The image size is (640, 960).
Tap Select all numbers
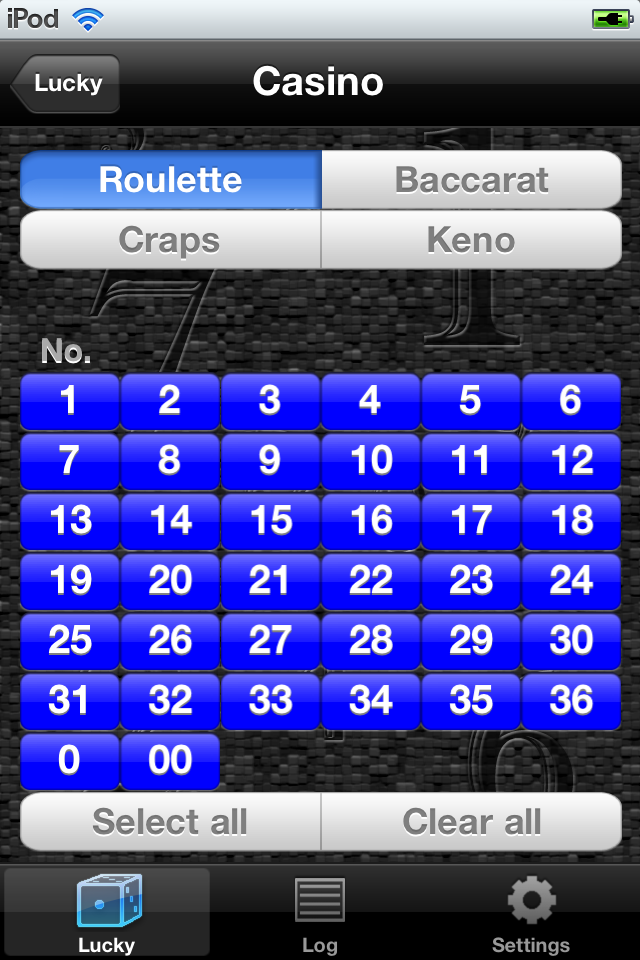tap(170, 822)
